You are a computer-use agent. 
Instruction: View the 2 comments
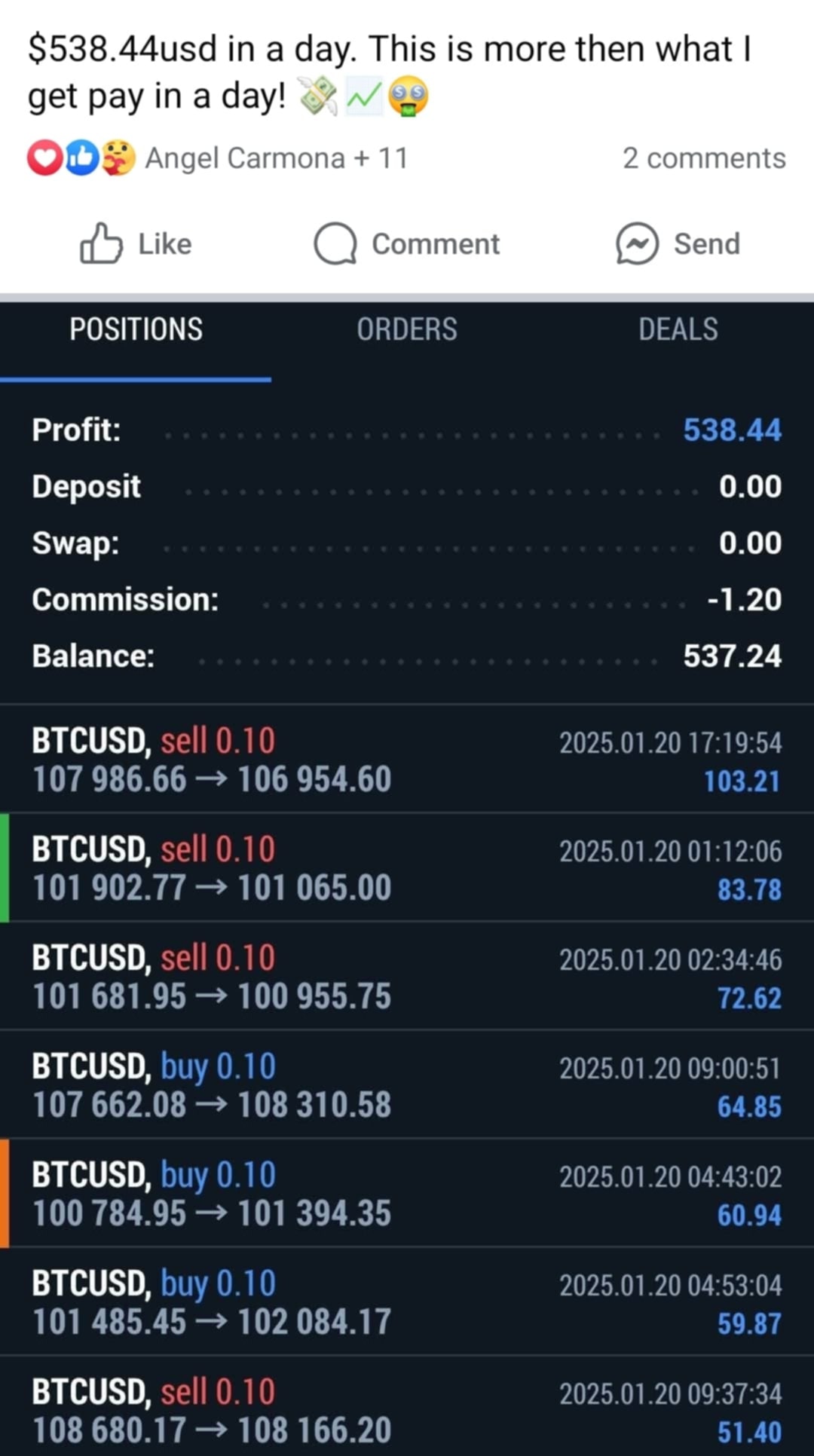(704, 158)
